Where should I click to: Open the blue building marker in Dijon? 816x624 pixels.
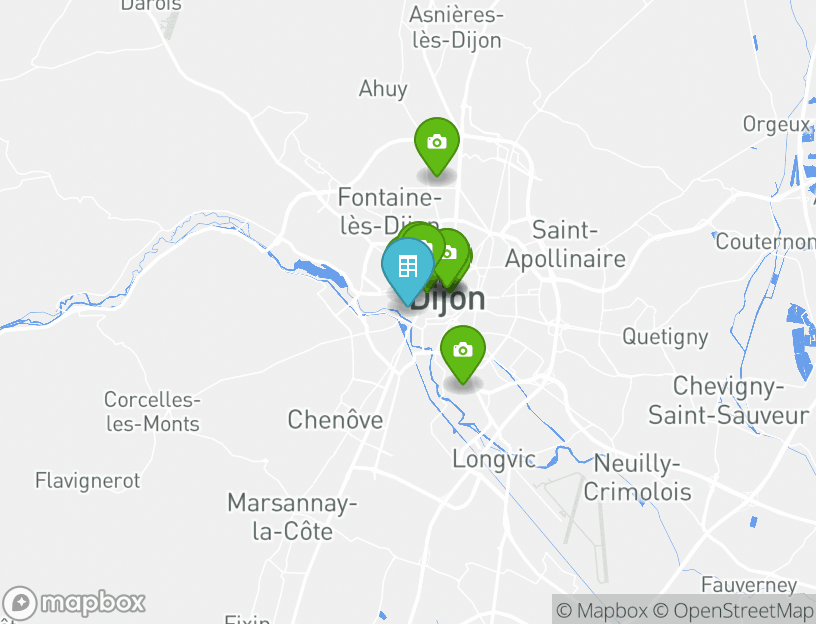point(408,267)
